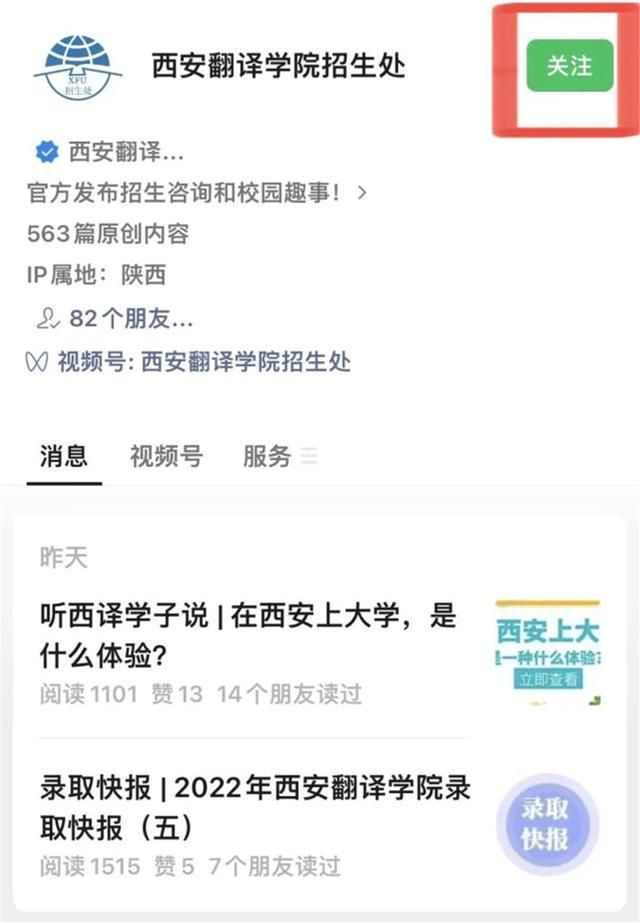
Task: Open article 录取快报 2022年西安翻译学院录取快报（五）
Action: point(255,807)
